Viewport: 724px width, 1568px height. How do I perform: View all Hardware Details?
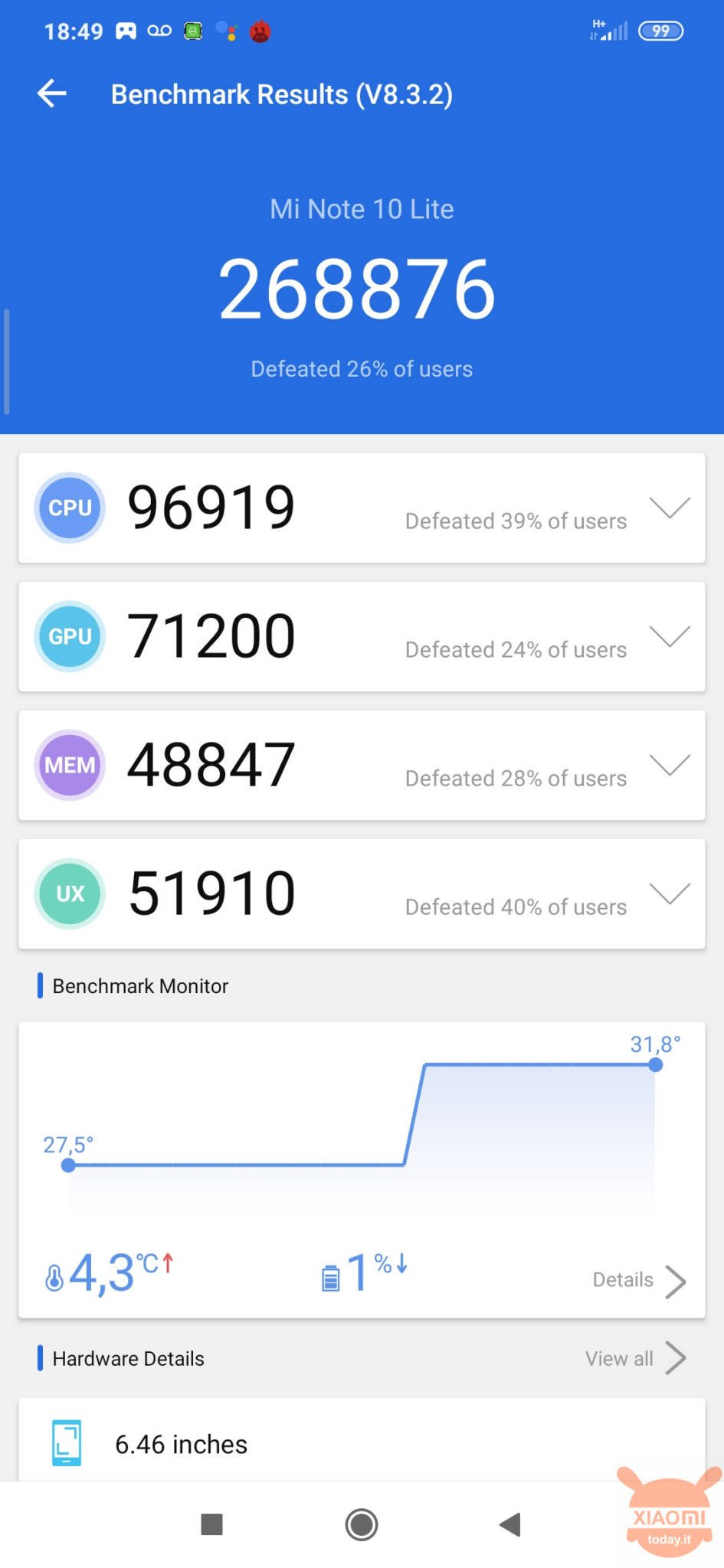tap(634, 1358)
